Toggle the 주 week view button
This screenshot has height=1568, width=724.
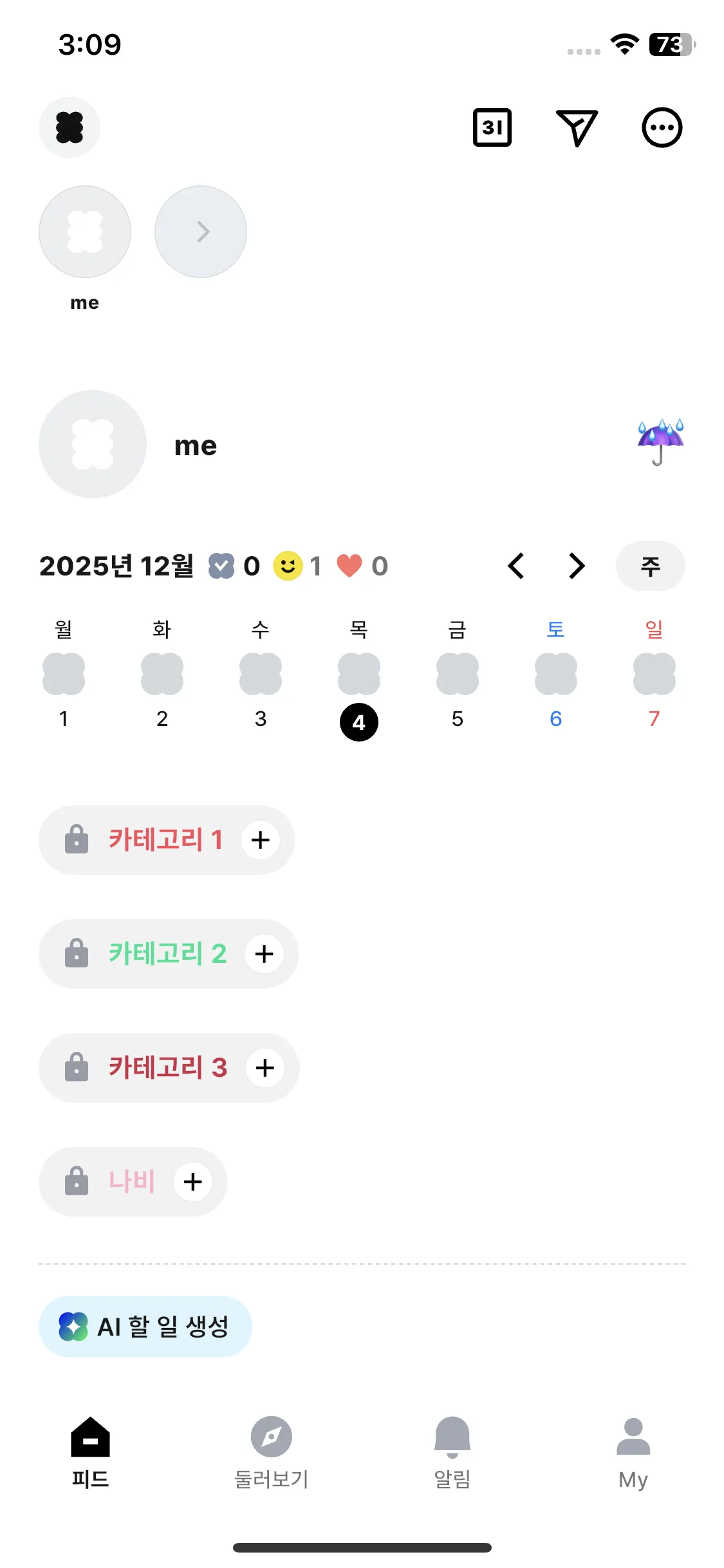pos(650,566)
